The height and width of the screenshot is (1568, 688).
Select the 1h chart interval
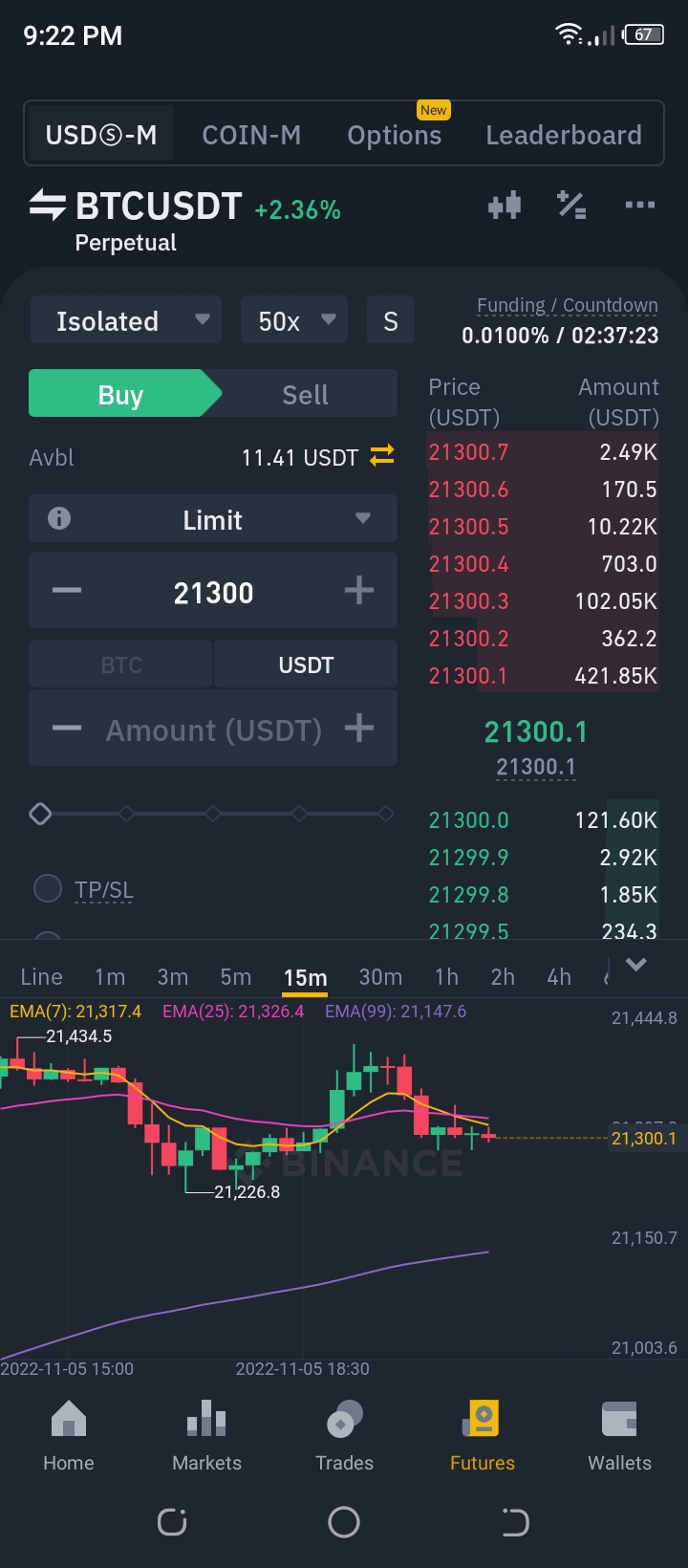click(x=446, y=976)
